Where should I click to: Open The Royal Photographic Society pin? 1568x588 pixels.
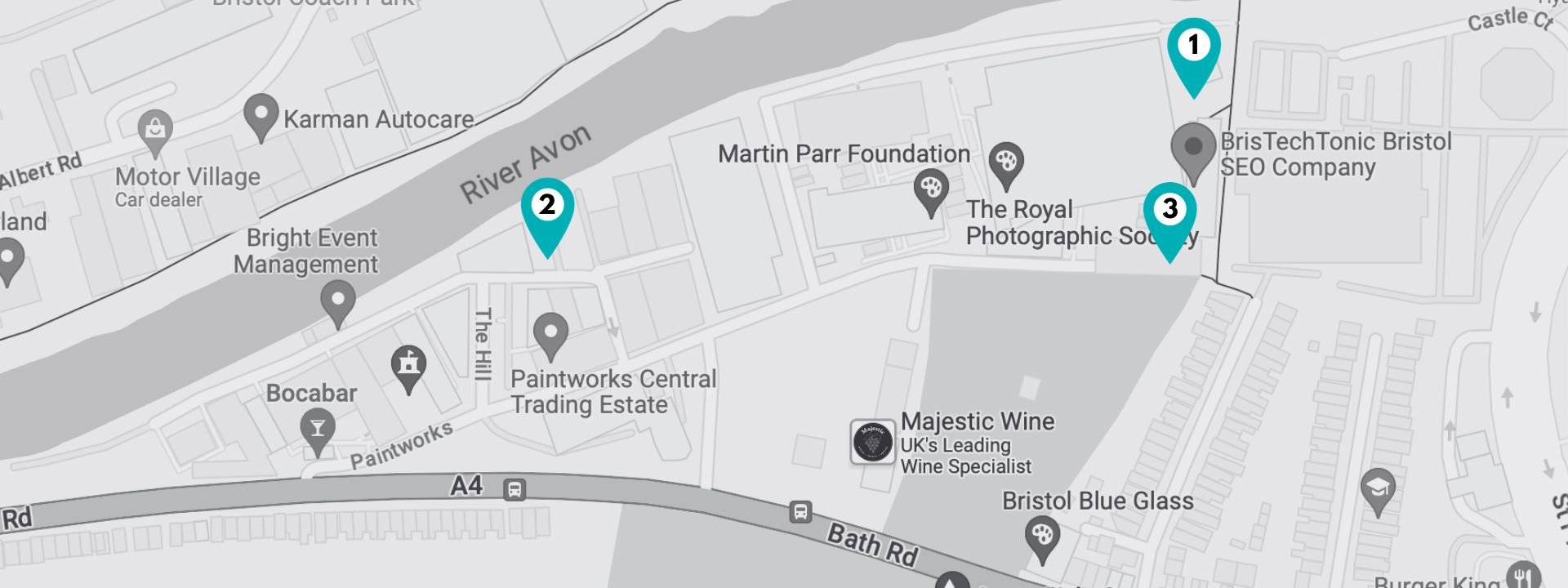pos(1006,164)
